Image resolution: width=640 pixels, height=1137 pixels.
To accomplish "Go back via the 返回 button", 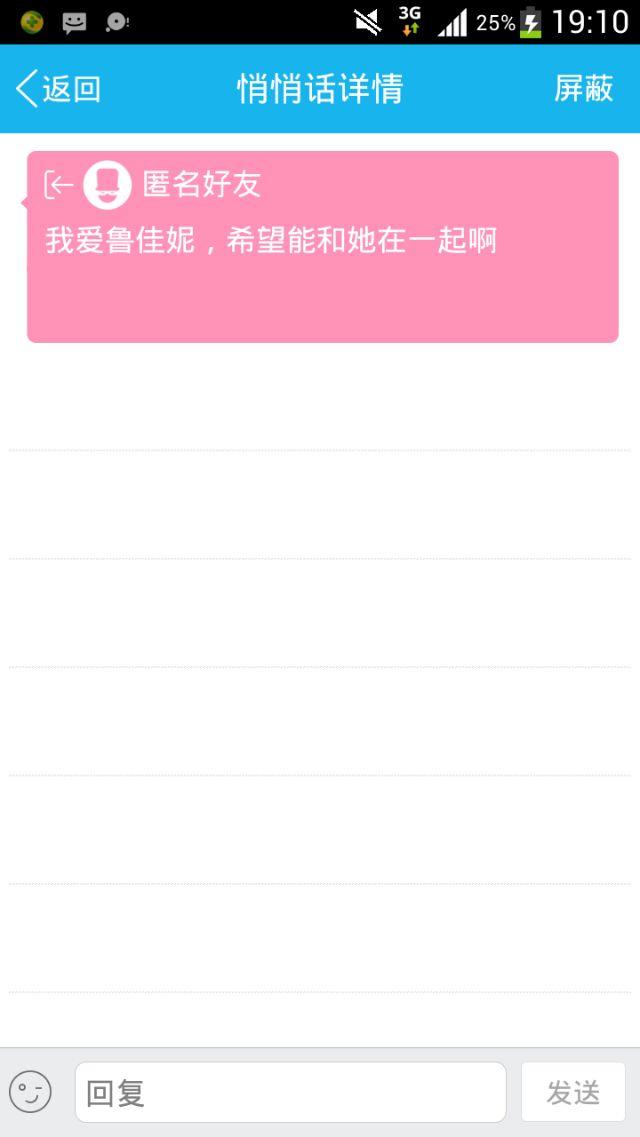I will click(58, 89).
